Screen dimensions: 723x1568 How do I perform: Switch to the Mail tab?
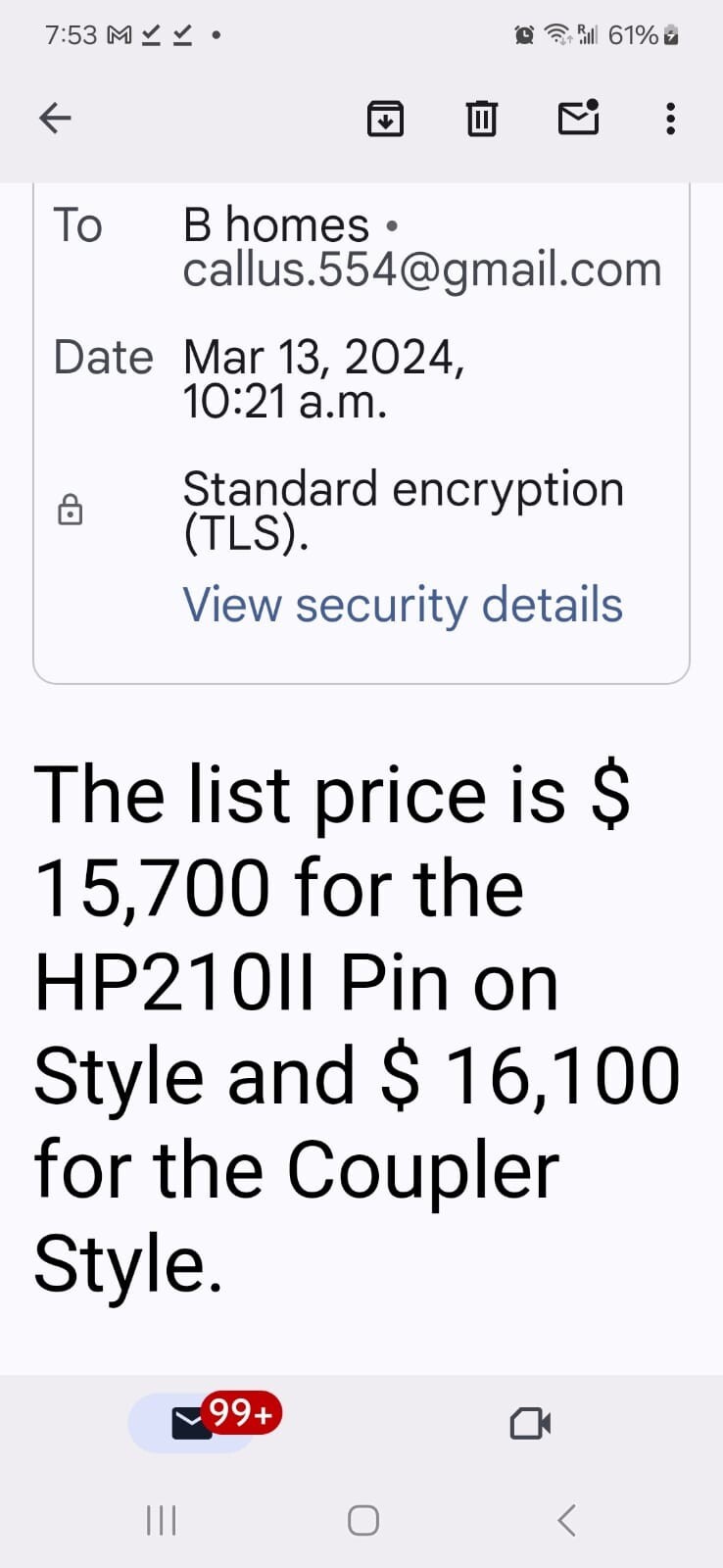click(x=193, y=1422)
